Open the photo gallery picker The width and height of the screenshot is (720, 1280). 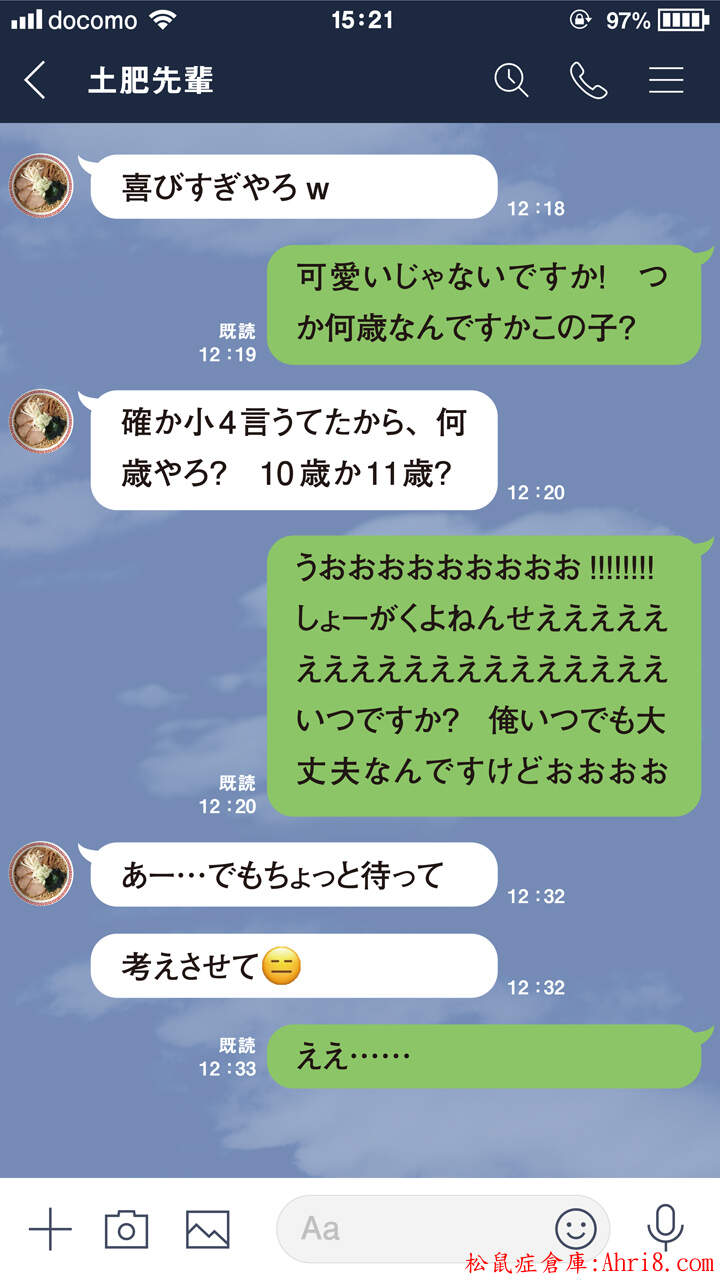pyautogui.click(x=207, y=1229)
